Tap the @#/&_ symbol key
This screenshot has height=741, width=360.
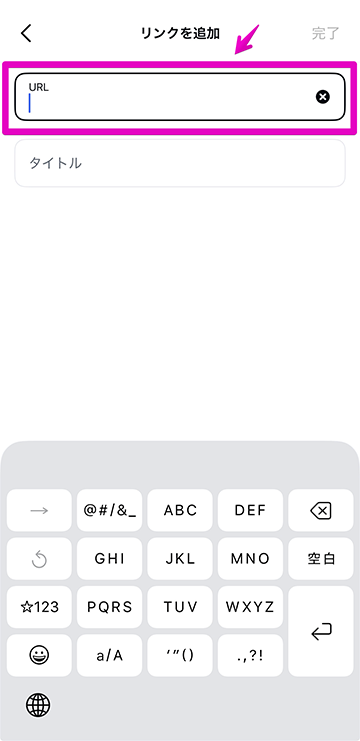click(x=110, y=510)
